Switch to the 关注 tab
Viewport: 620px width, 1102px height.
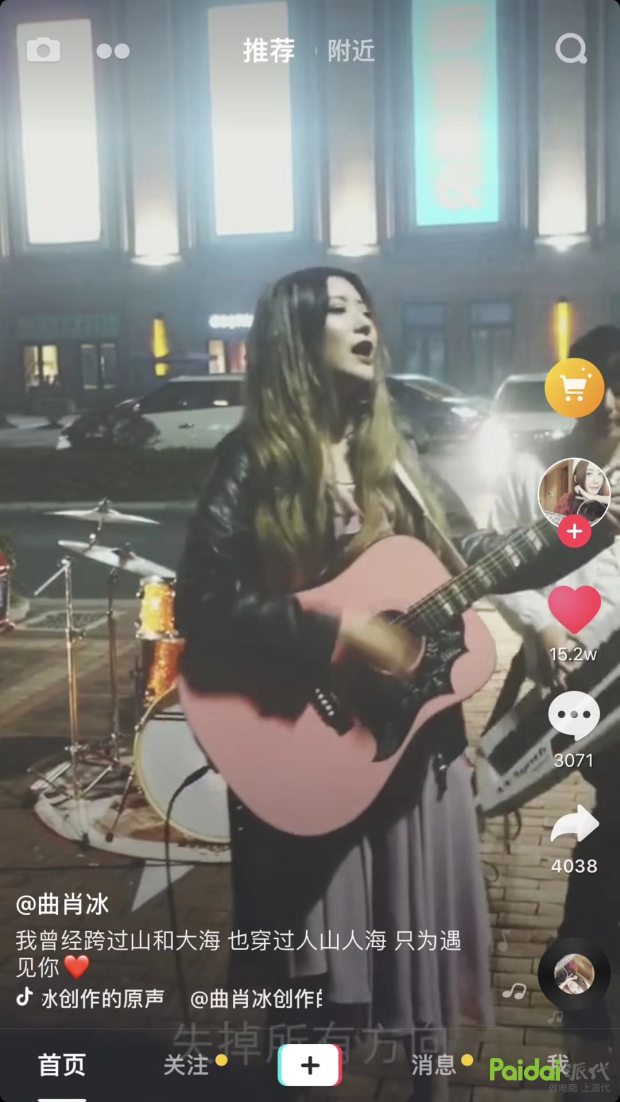click(x=187, y=1065)
